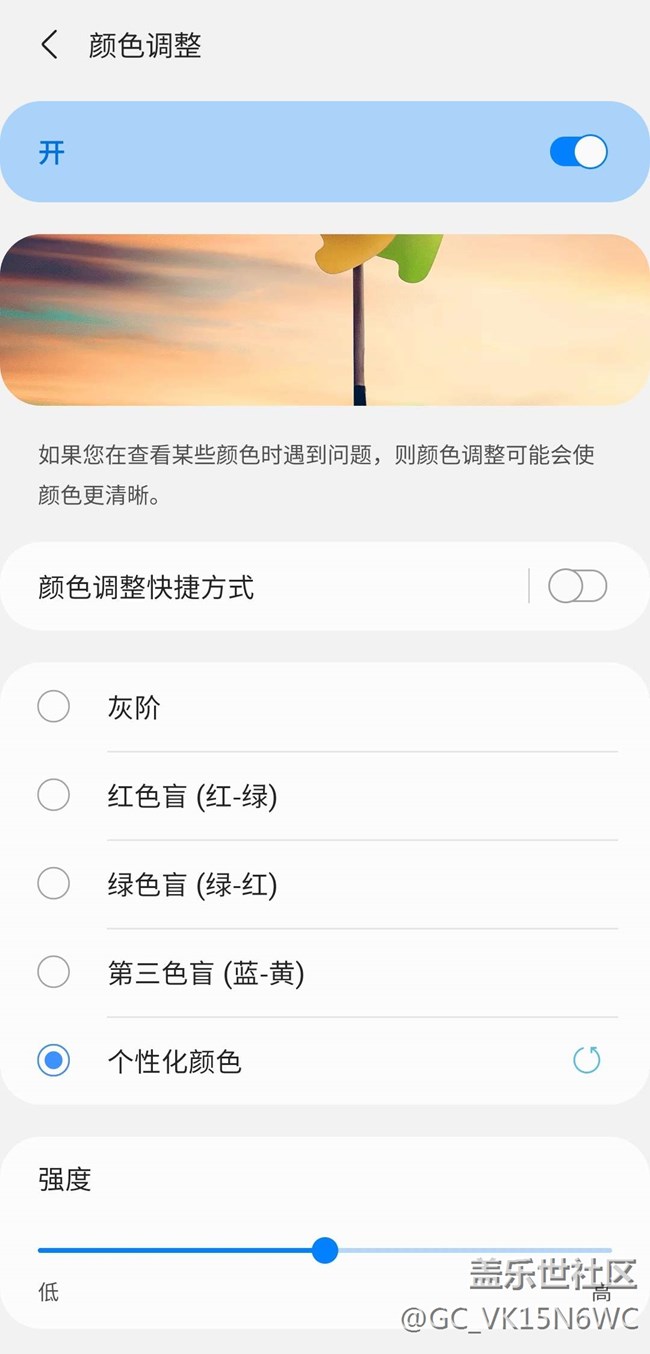
Task: Go back from 颜色调整 screen
Action: tap(49, 45)
